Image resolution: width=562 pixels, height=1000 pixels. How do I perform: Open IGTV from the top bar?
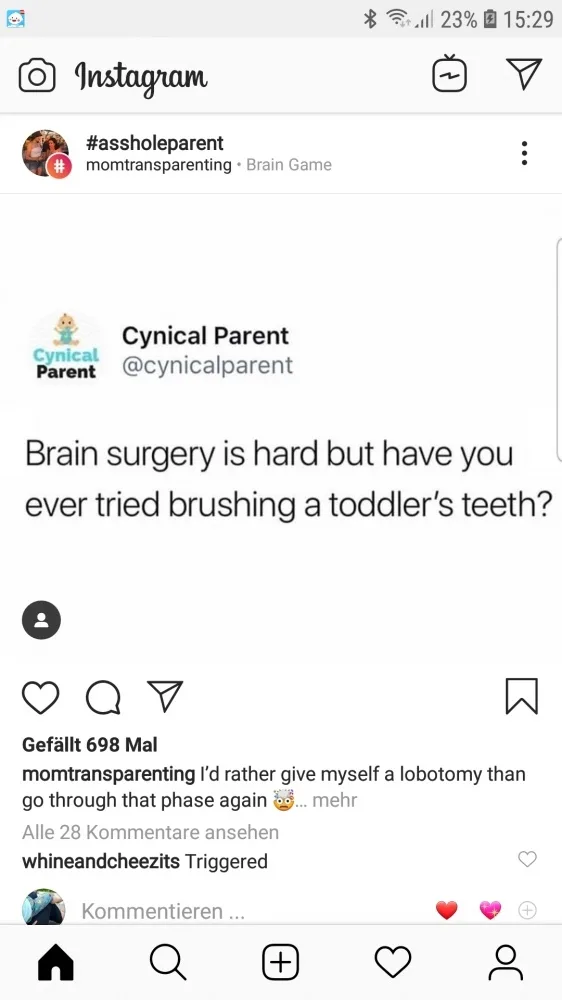coord(450,73)
